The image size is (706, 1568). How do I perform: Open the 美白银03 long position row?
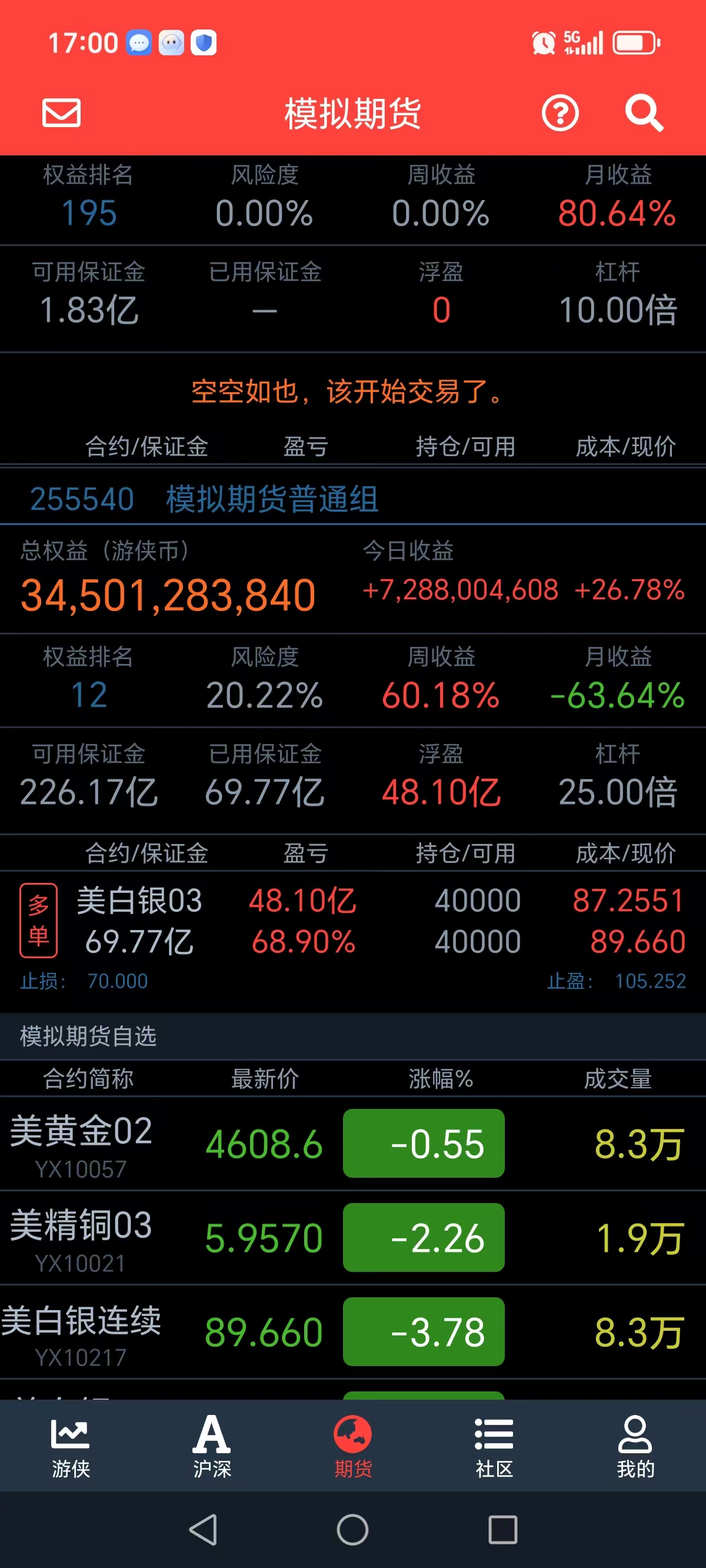click(353, 921)
